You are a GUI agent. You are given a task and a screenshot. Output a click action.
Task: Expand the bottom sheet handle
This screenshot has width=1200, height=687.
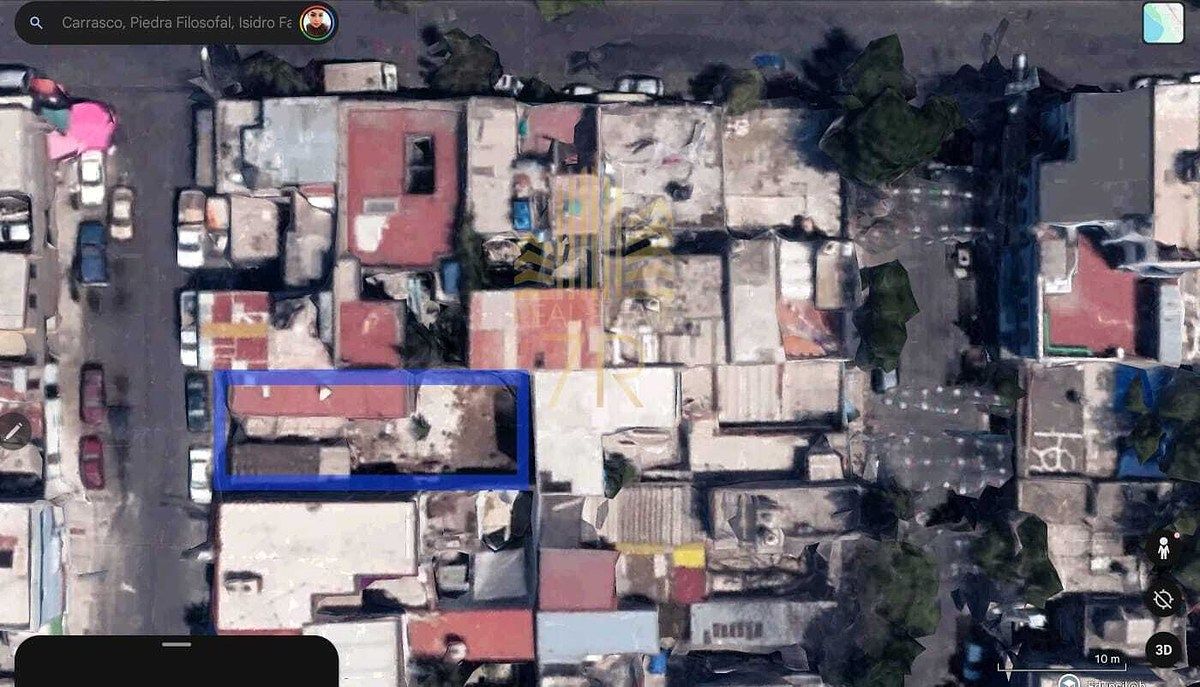pos(176,645)
